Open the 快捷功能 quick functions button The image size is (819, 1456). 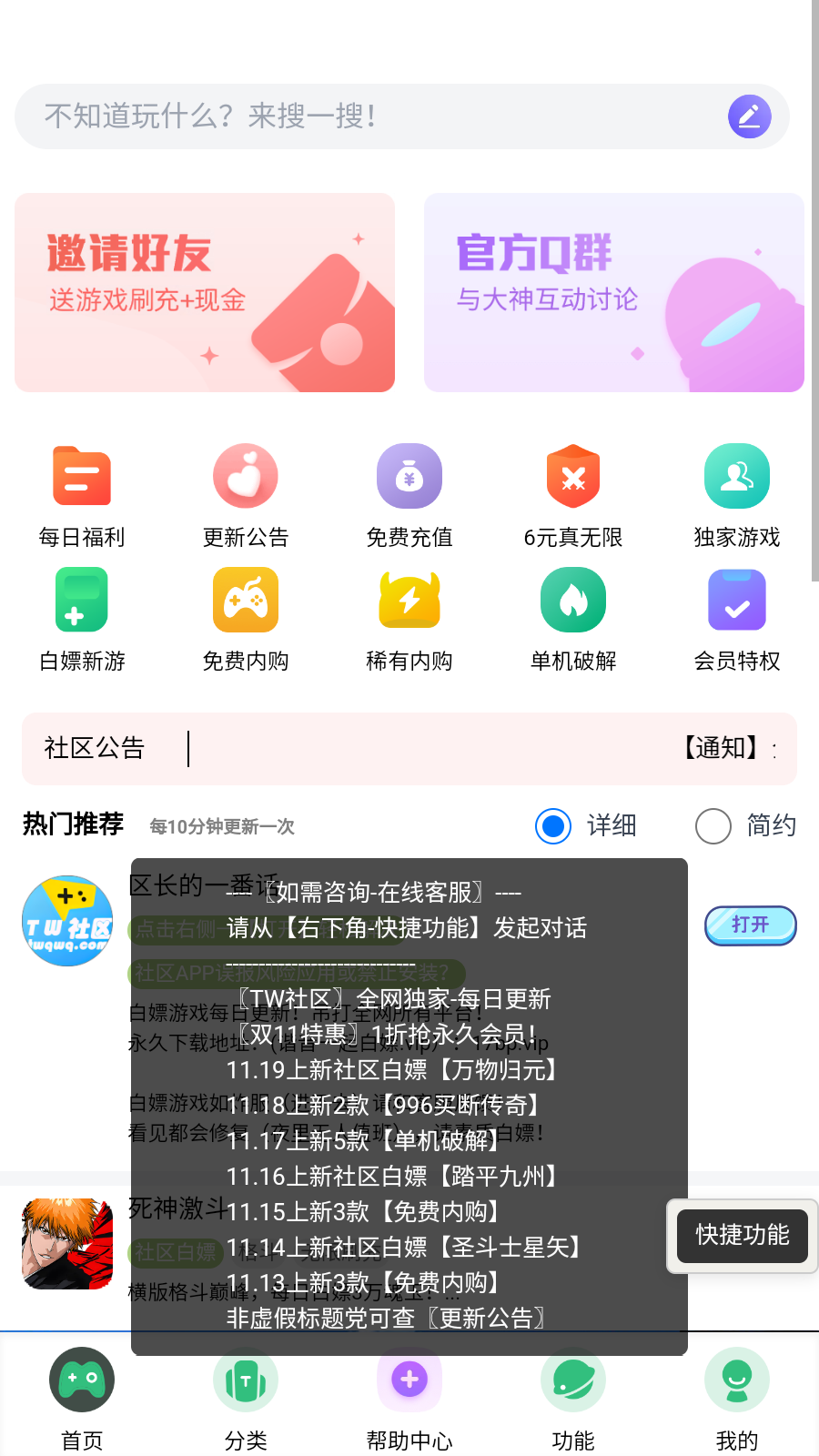pyautogui.click(x=743, y=1235)
